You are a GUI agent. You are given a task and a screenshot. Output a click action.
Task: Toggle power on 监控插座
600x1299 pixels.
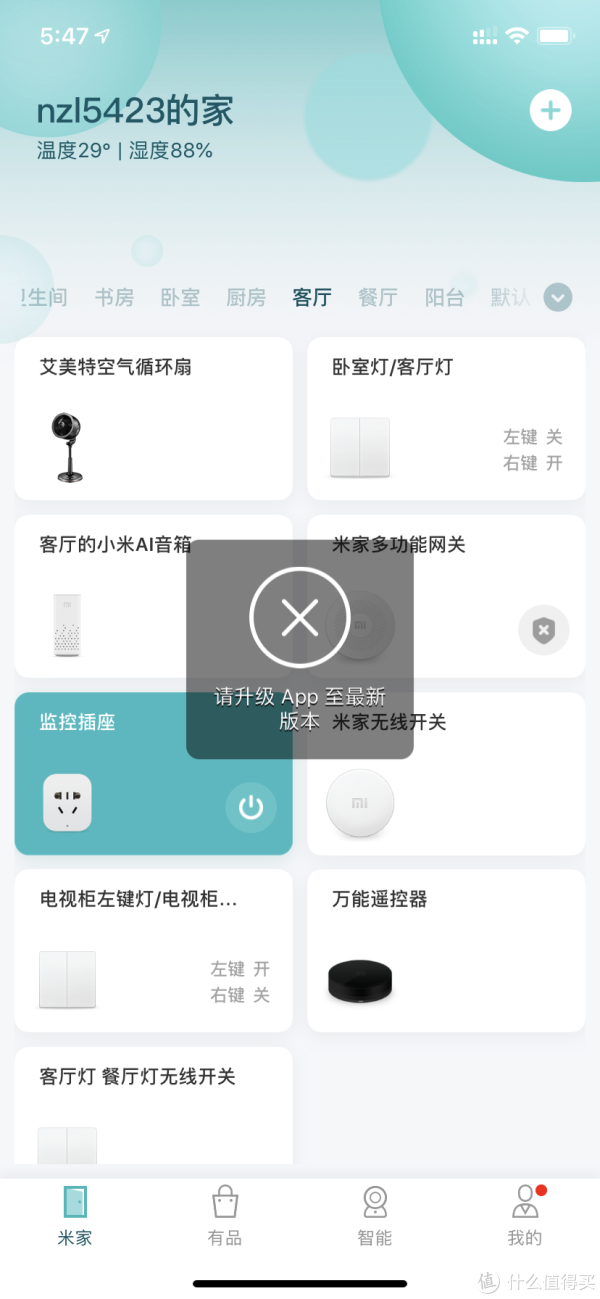(x=250, y=807)
